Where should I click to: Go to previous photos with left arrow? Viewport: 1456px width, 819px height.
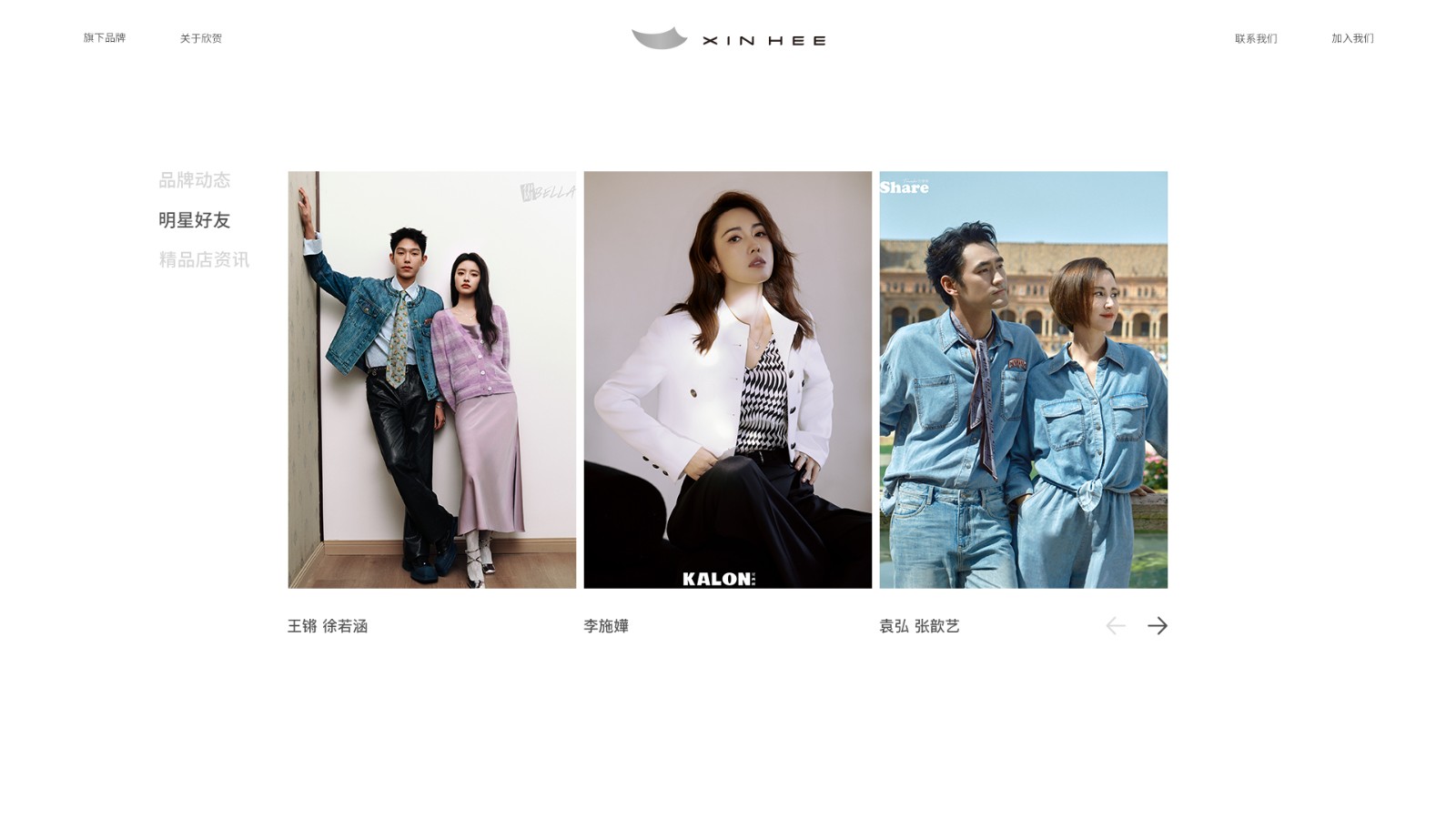1116,626
